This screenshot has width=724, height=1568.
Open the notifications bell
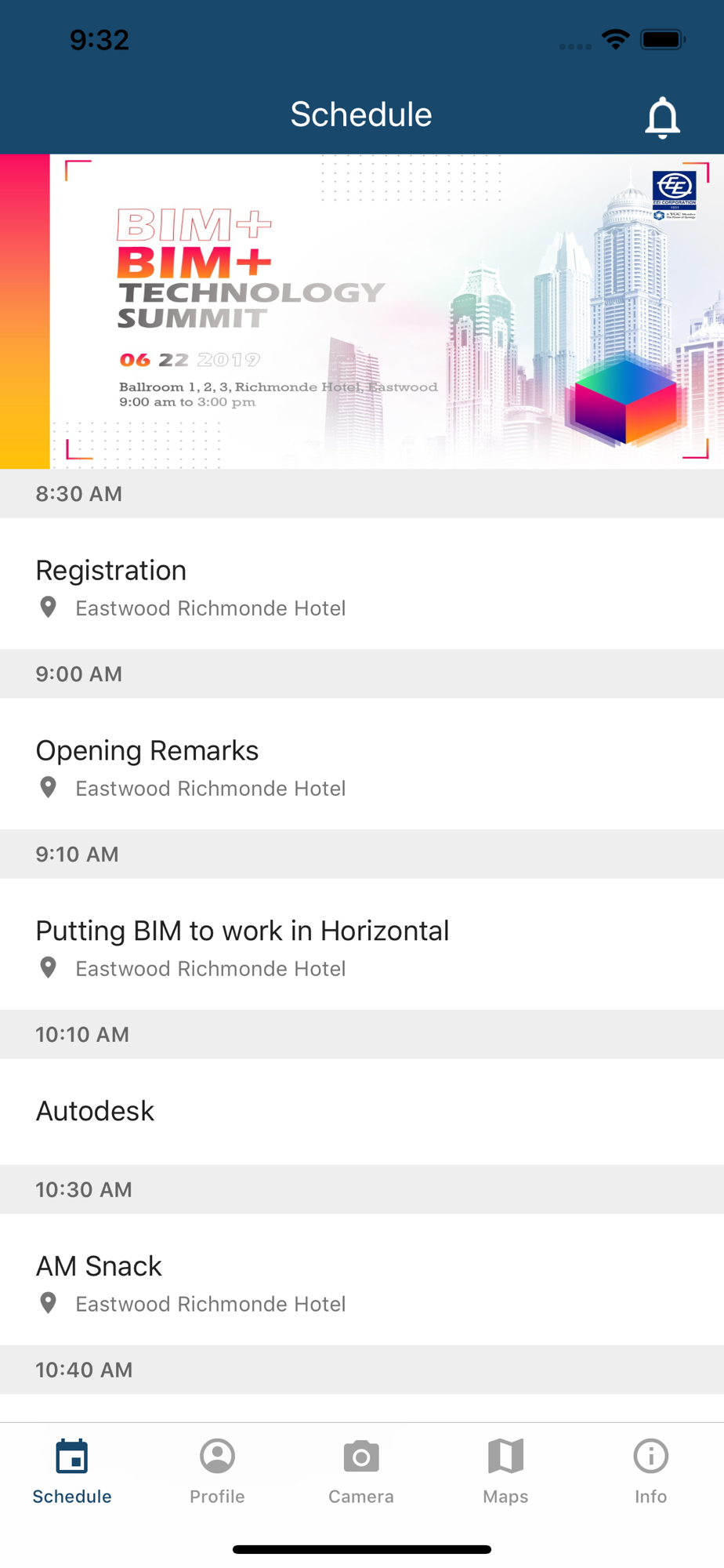point(662,118)
